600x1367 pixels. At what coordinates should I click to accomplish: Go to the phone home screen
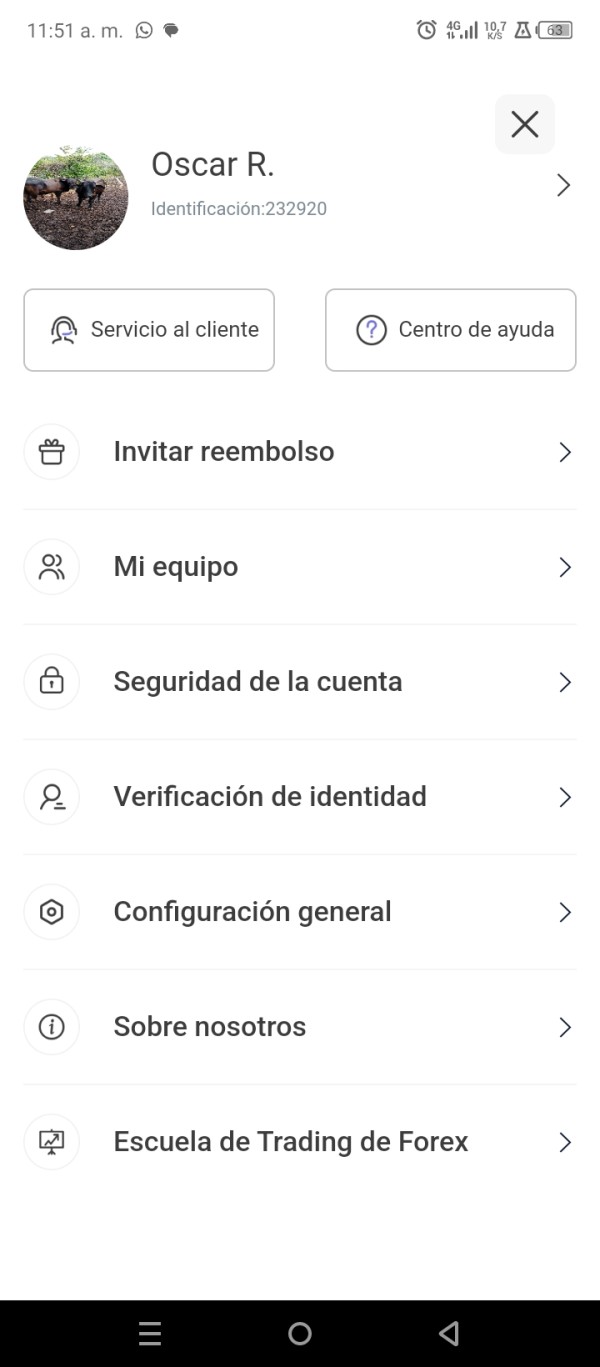[300, 1333]
